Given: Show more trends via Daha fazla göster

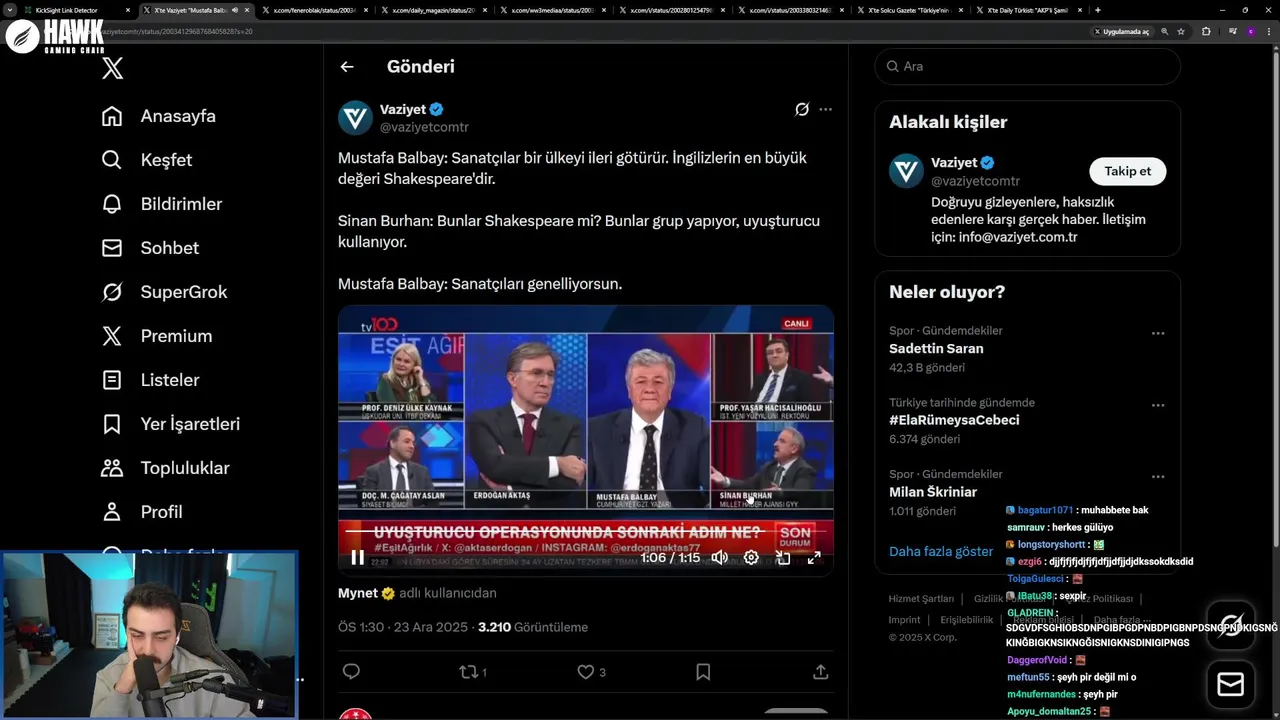Looking at the screenshot, I should coord(941,551).
